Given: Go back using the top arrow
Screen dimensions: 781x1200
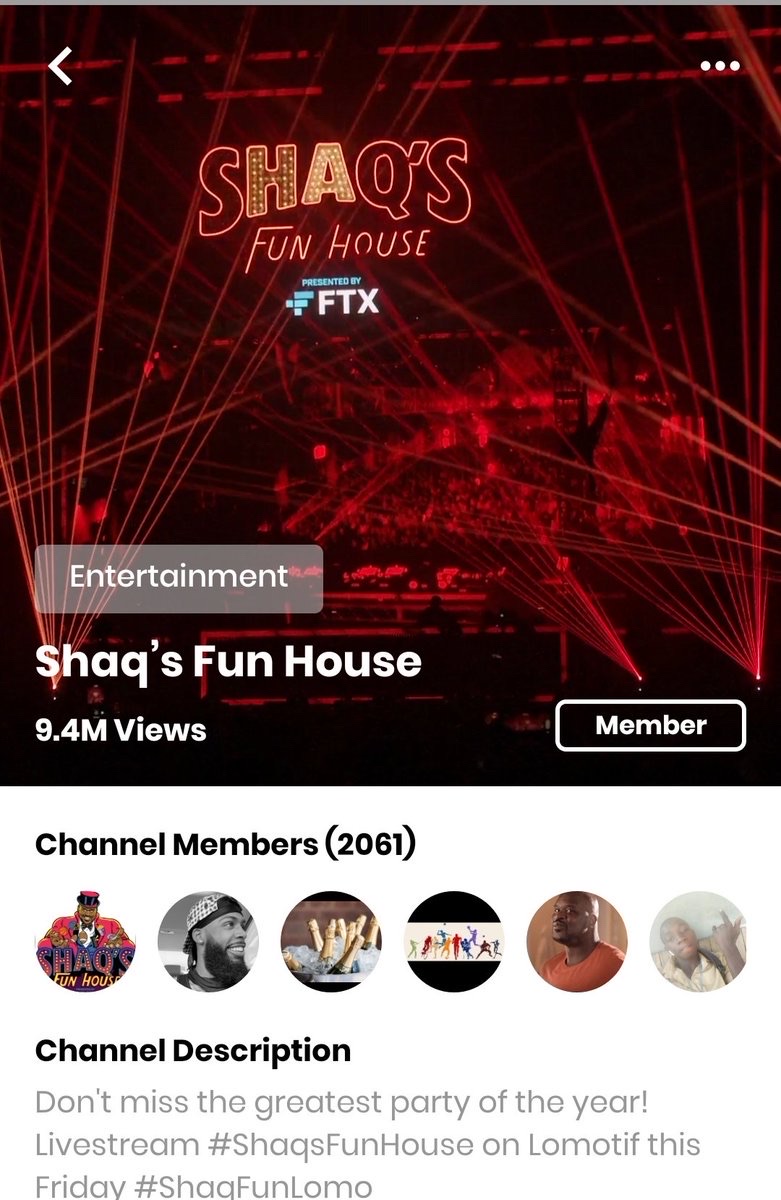Looking at the screenshot, I should click(x=61, y=67).
